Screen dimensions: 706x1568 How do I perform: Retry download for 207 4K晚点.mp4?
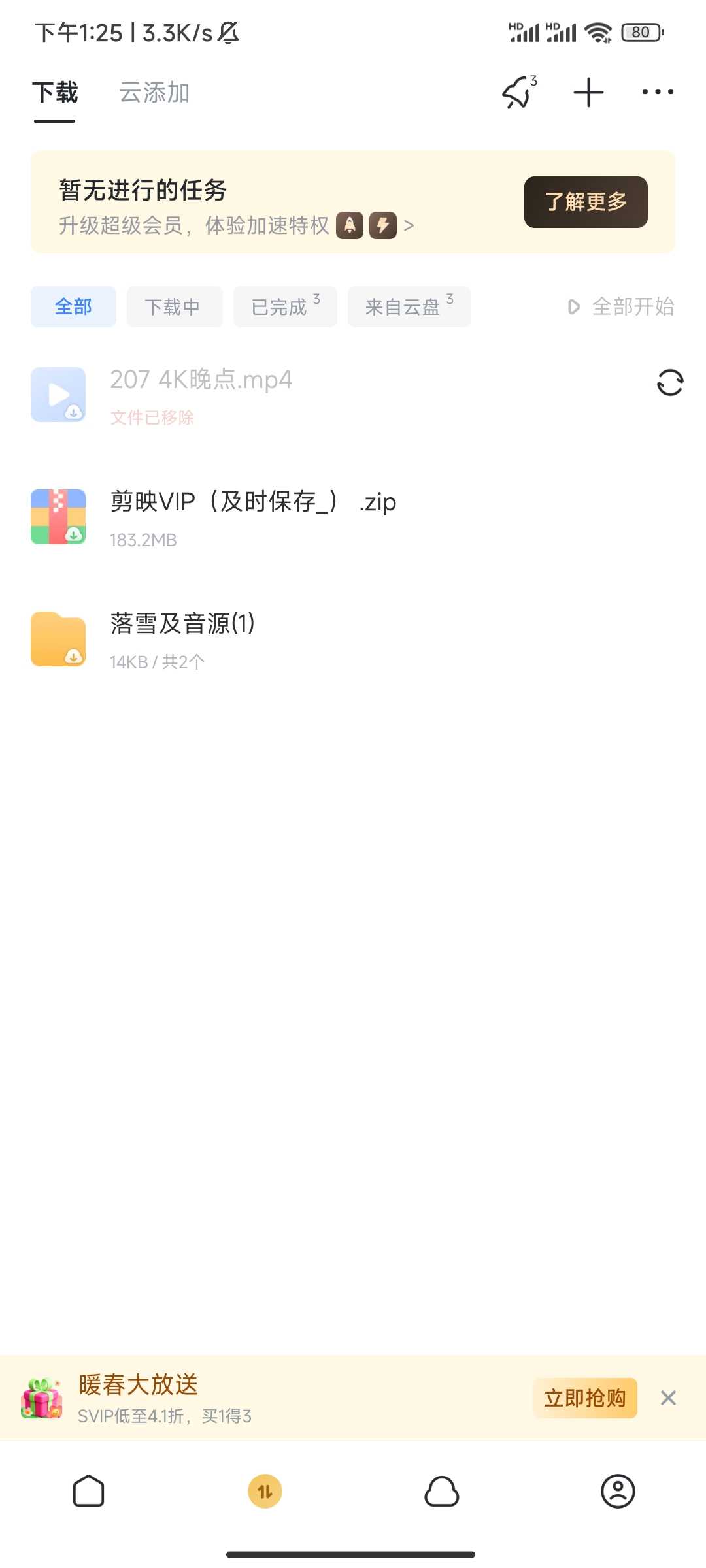point(670,383)
